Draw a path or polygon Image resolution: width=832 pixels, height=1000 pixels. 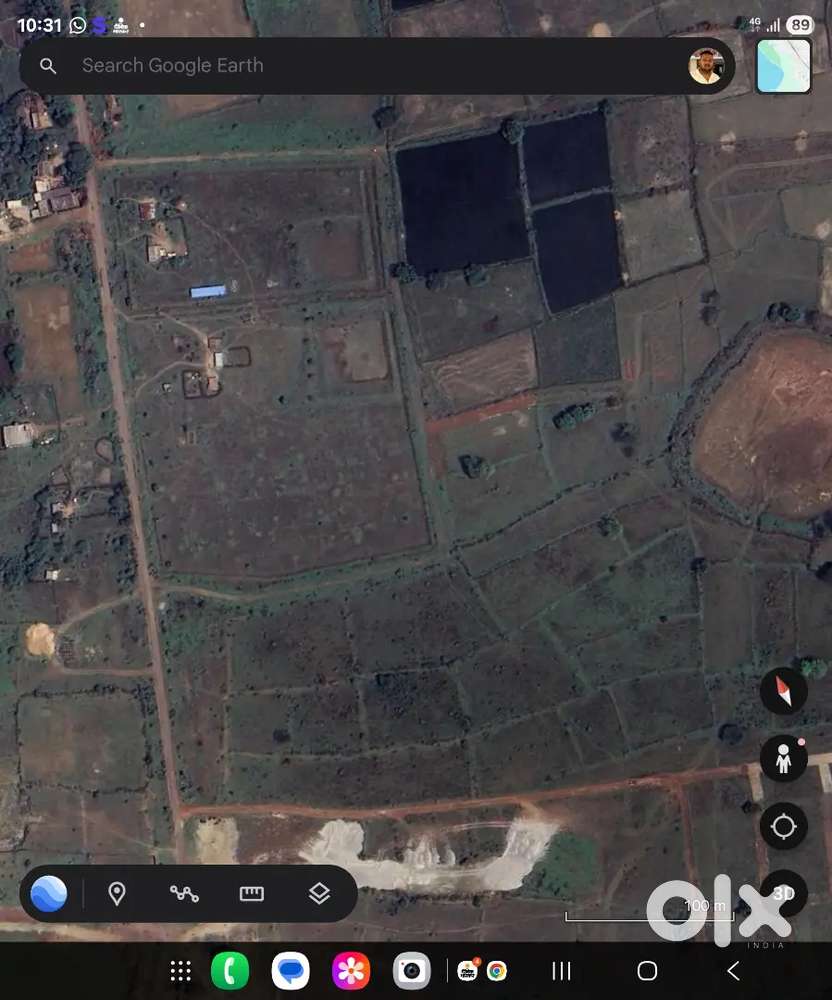(184, 893)
